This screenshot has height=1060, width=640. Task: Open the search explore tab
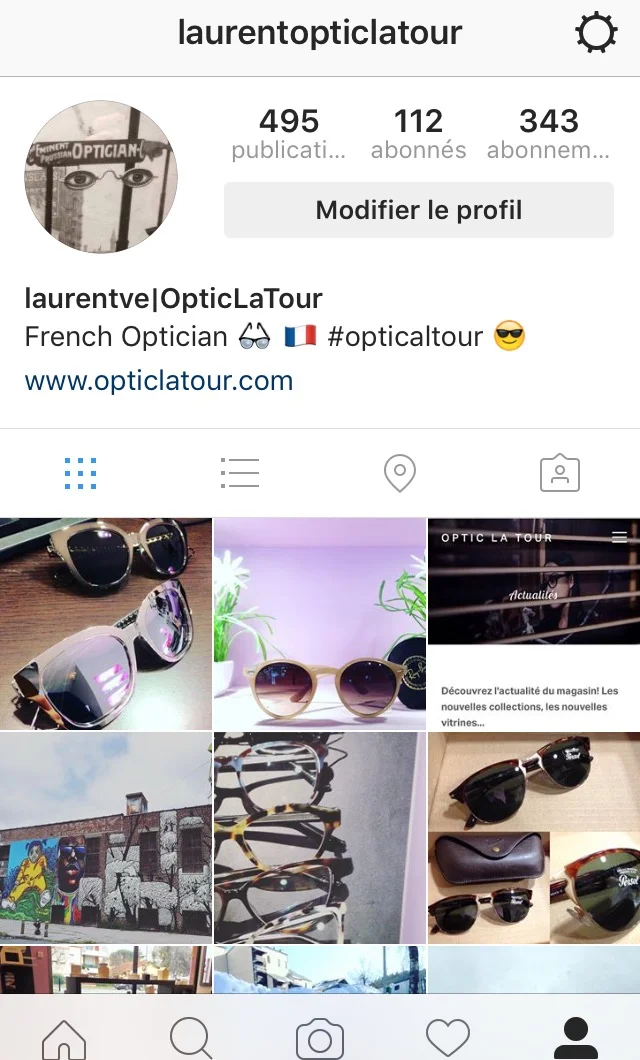coord(191,1038)
